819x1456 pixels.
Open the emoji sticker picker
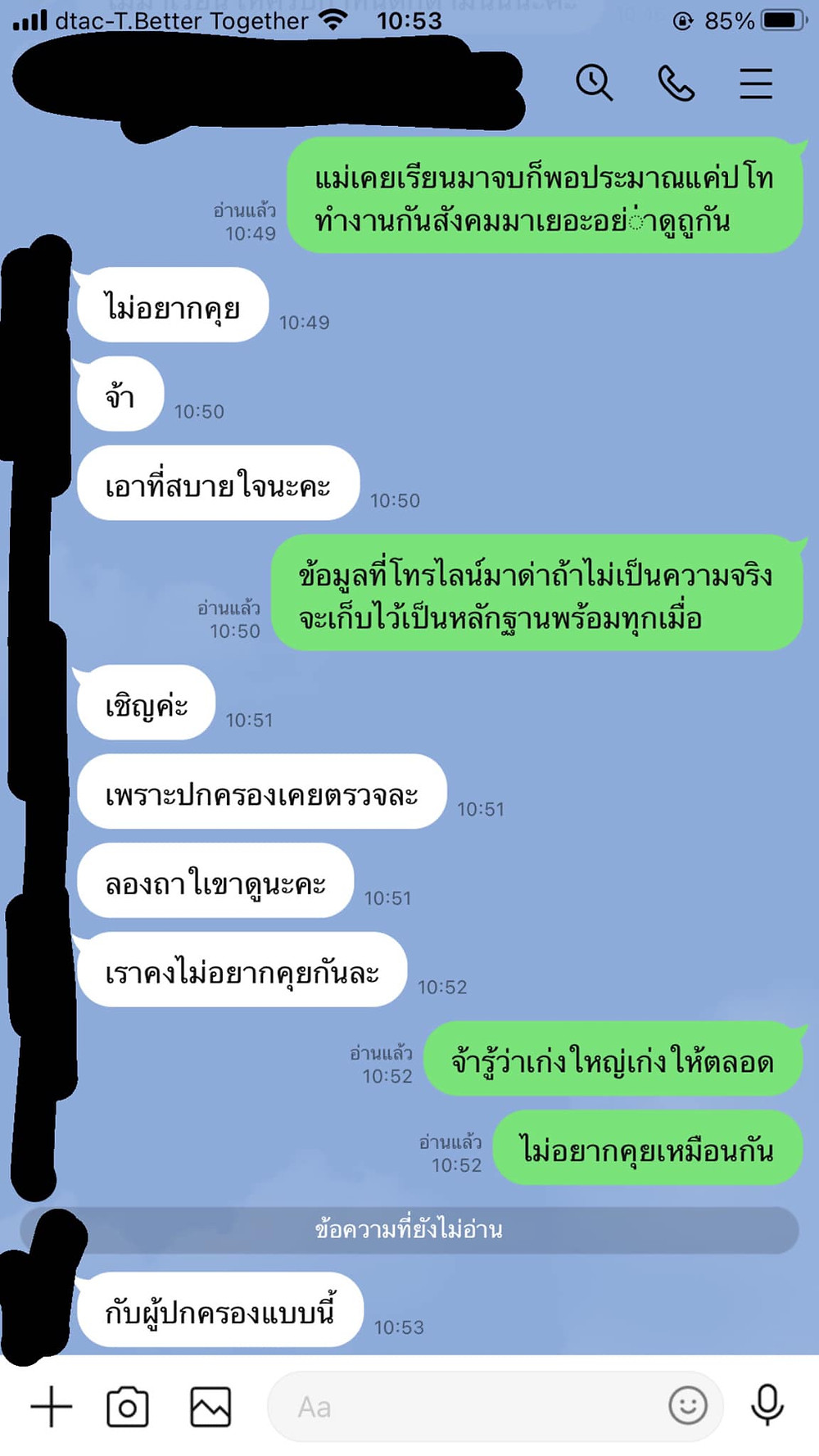click(x=688, y=1407)
